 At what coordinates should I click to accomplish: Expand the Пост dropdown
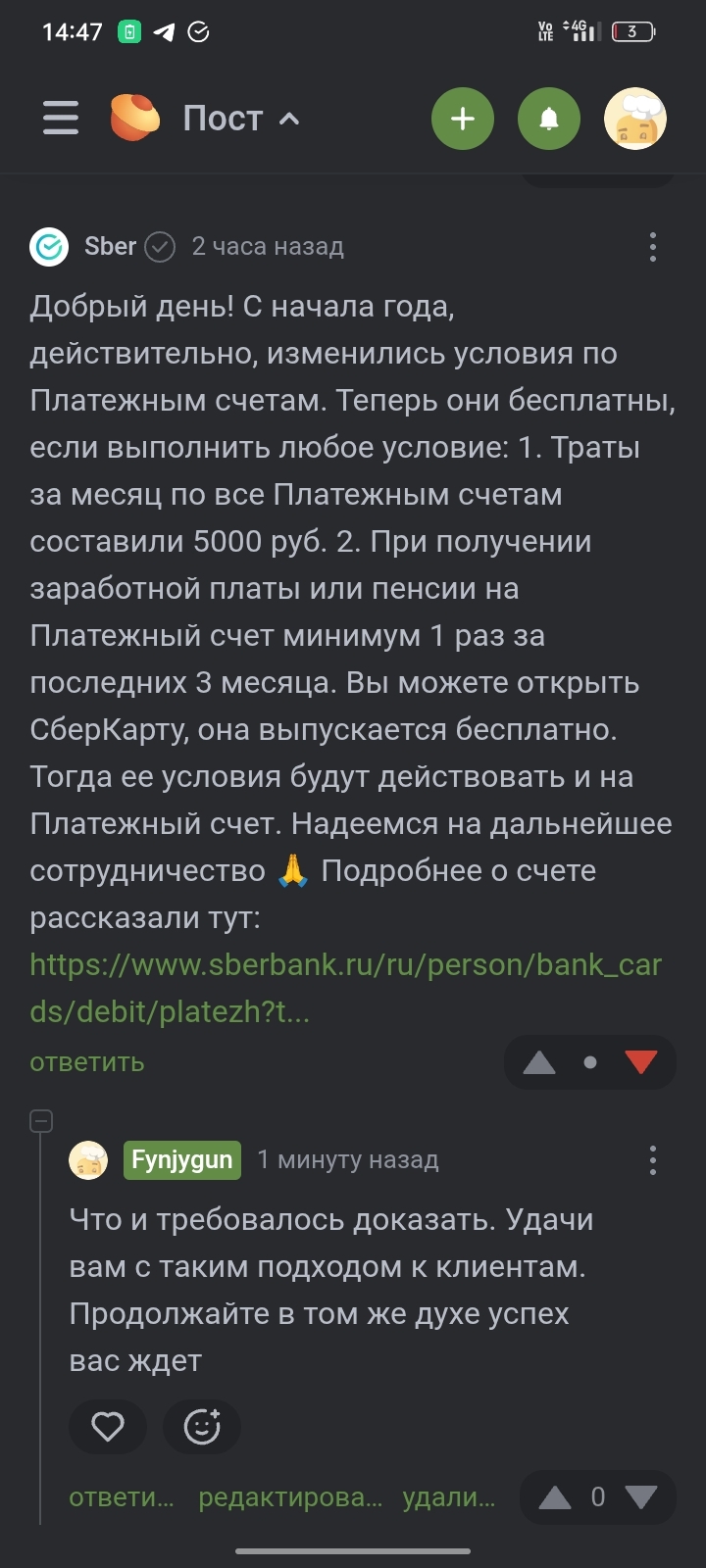240,119
